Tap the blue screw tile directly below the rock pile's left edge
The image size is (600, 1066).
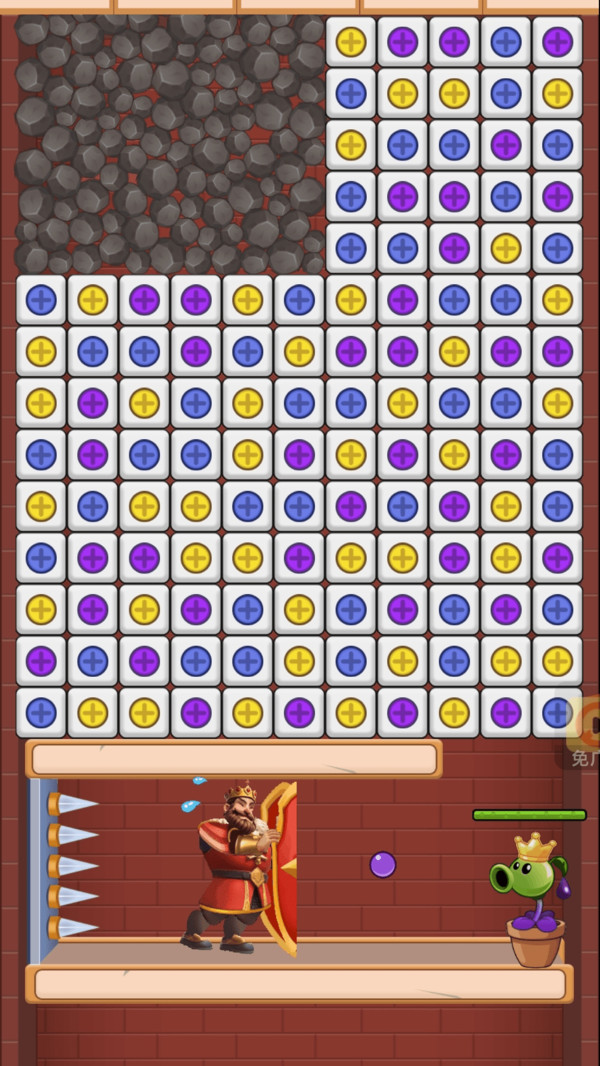41,300
